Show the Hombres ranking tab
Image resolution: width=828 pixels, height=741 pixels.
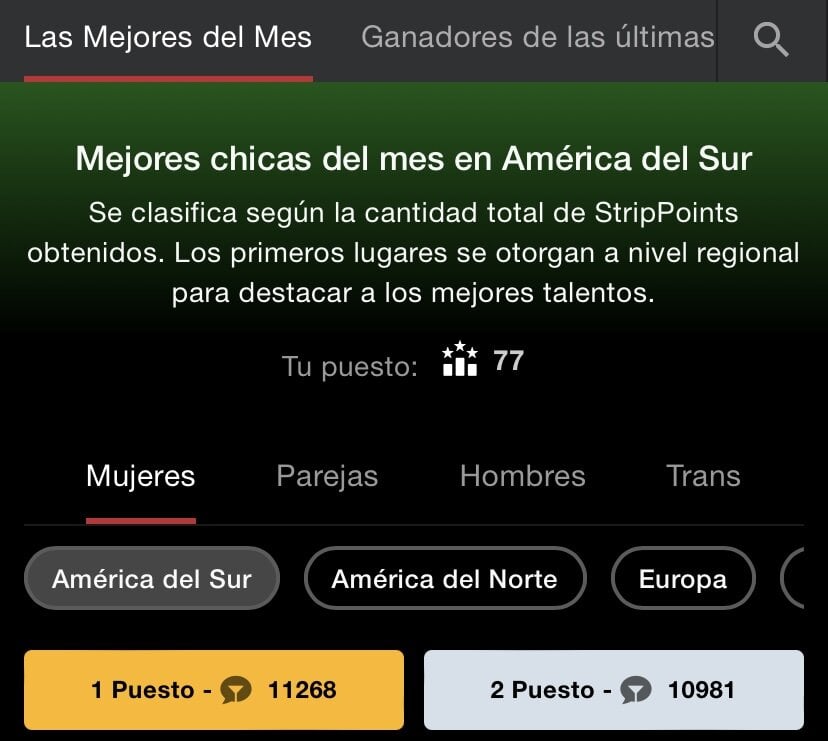(522, 476)
